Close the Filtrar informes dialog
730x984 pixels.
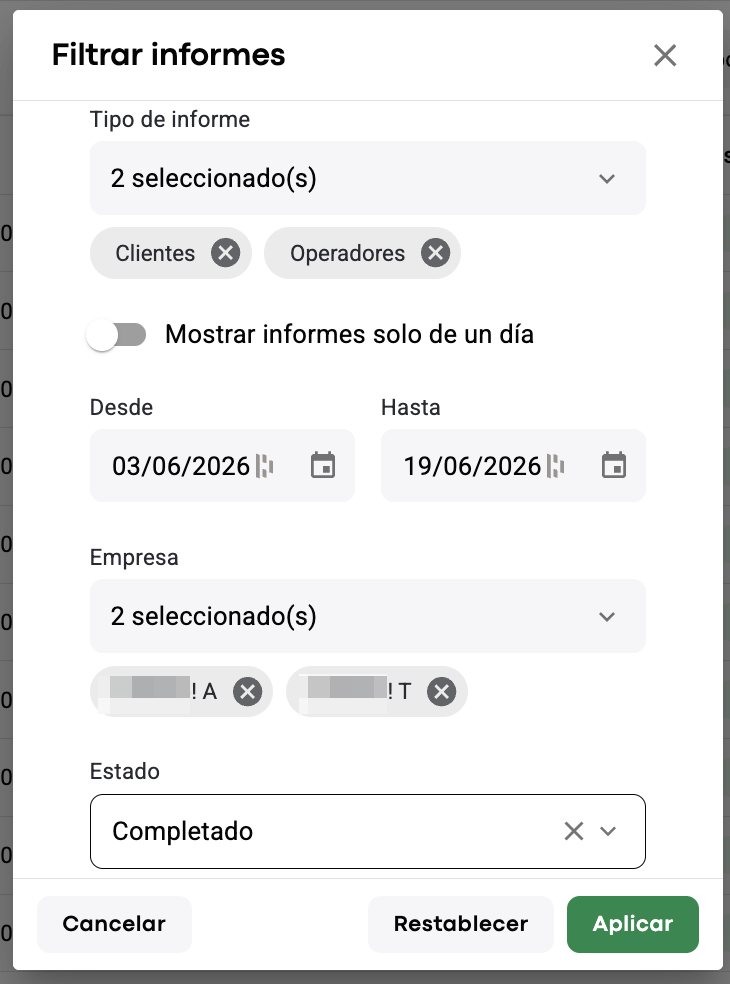click(665, 55)
